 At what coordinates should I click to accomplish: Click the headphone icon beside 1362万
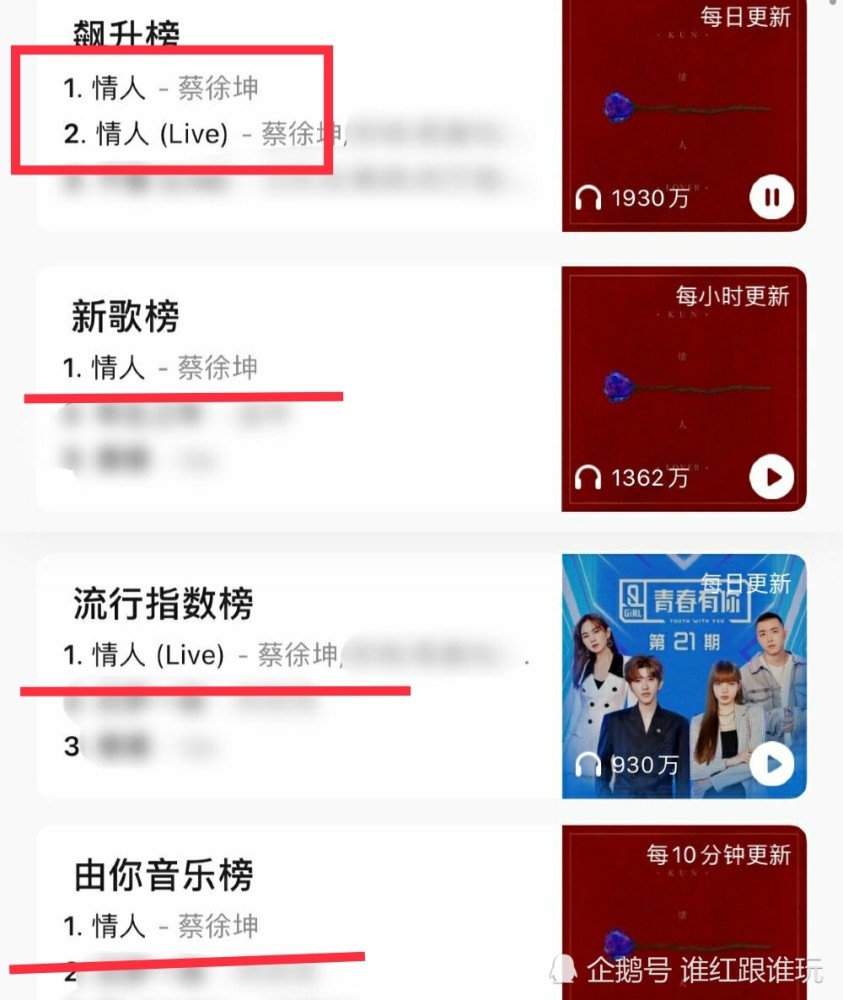pos(588,477)
